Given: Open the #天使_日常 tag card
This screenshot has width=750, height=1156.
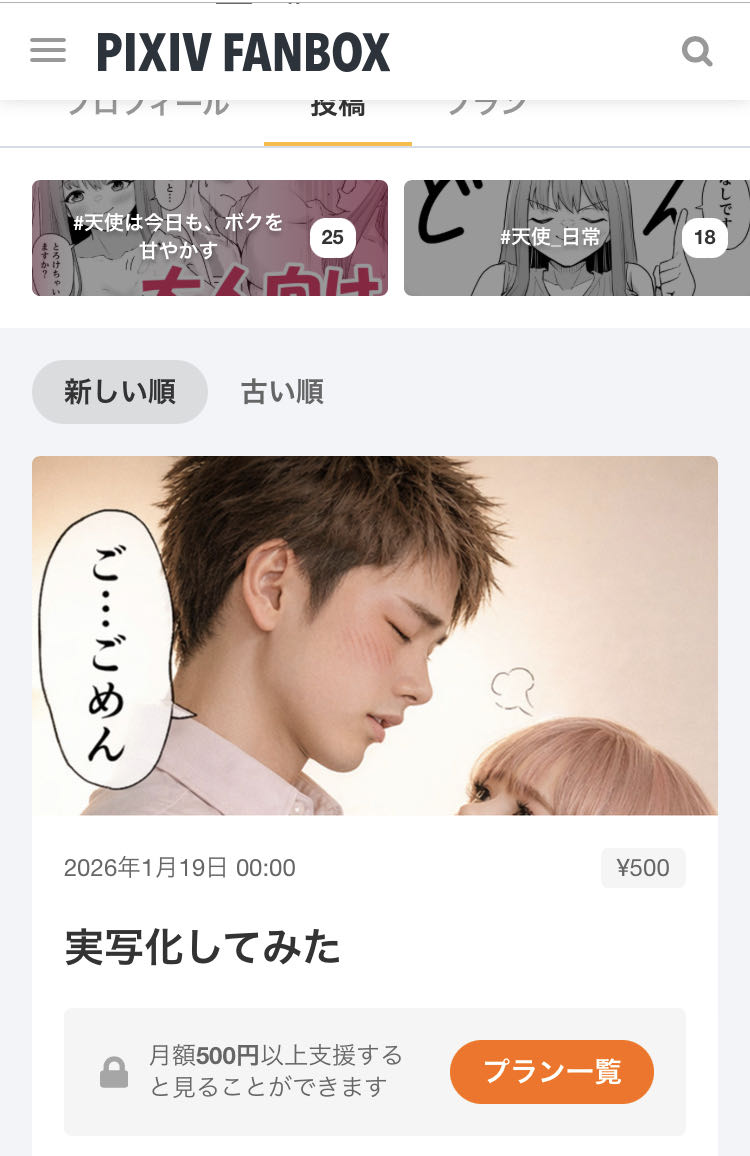Looking at the screenshot, I should point(577,238).
